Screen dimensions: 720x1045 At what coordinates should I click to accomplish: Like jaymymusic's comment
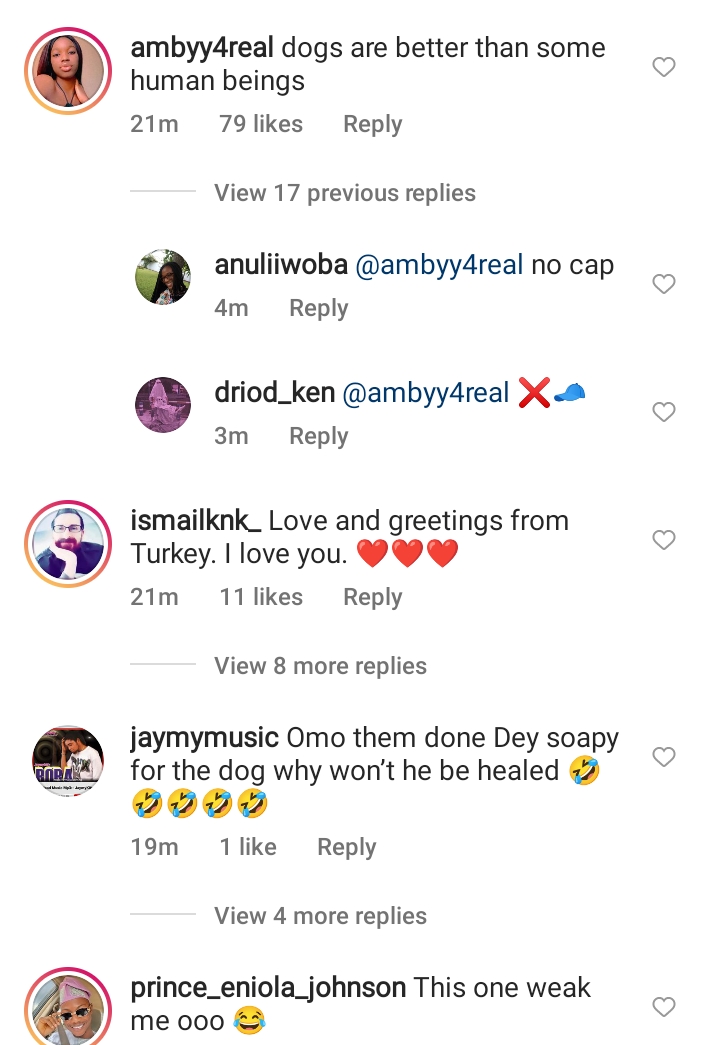664,757
